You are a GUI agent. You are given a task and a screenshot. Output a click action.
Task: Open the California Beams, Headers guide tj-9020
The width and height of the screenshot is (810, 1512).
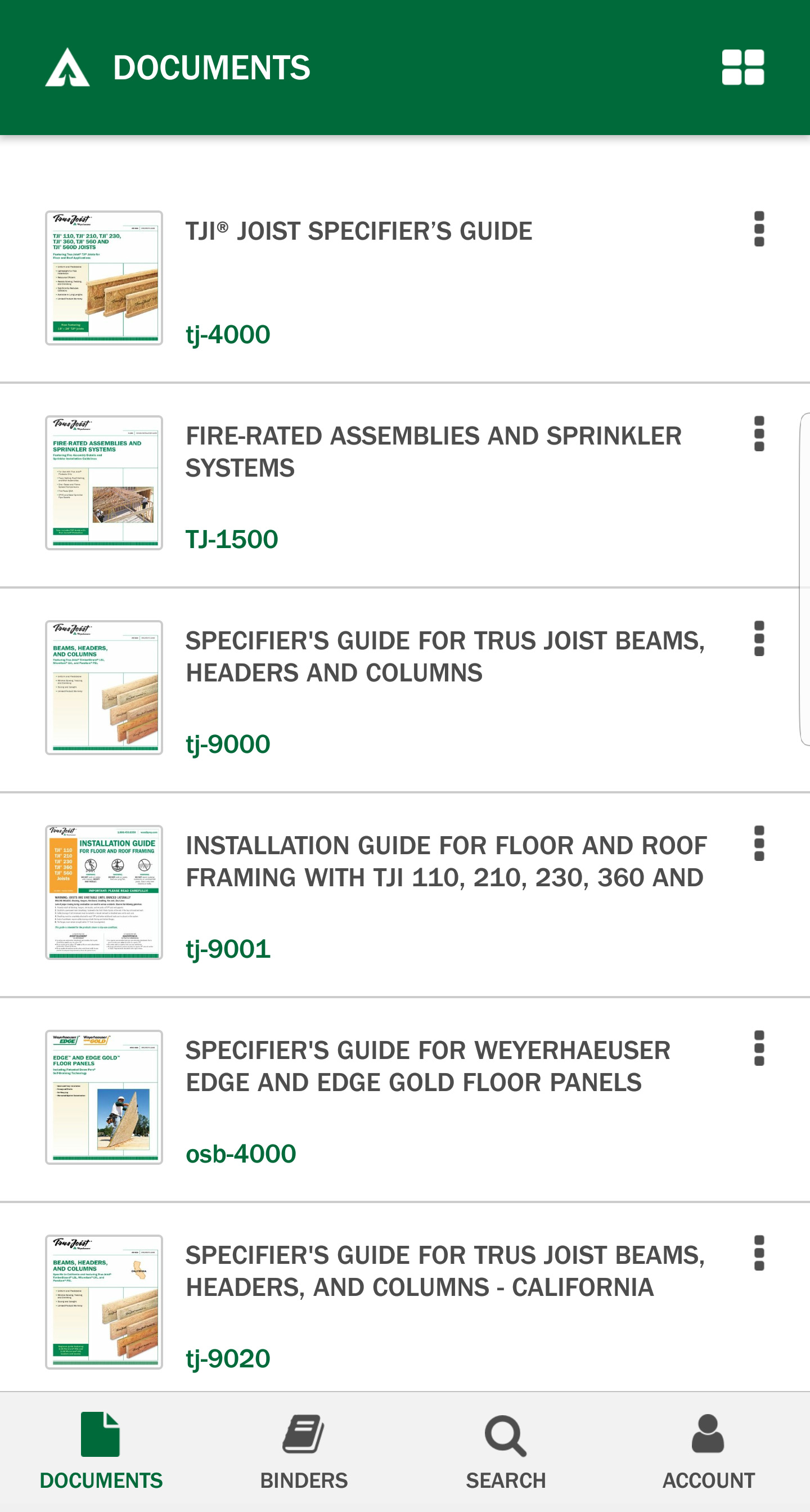coord(404,1297)
